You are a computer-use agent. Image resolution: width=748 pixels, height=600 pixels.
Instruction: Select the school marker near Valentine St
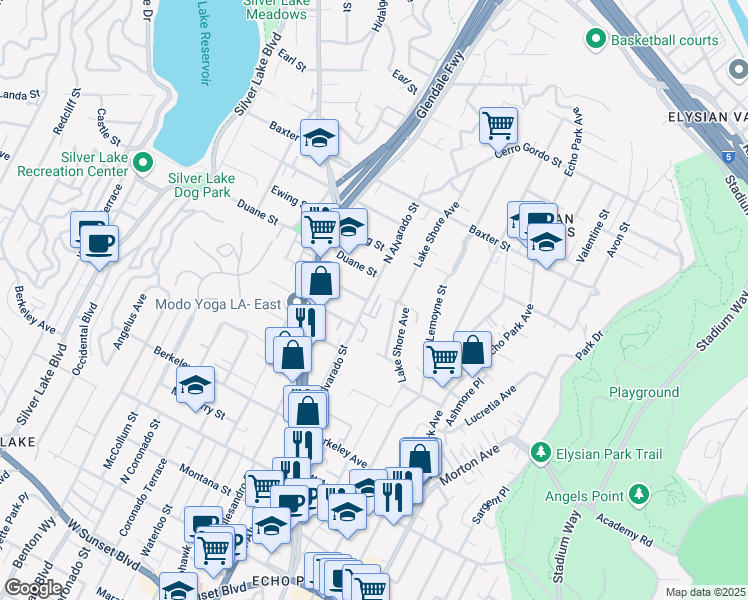coord(546,242)
